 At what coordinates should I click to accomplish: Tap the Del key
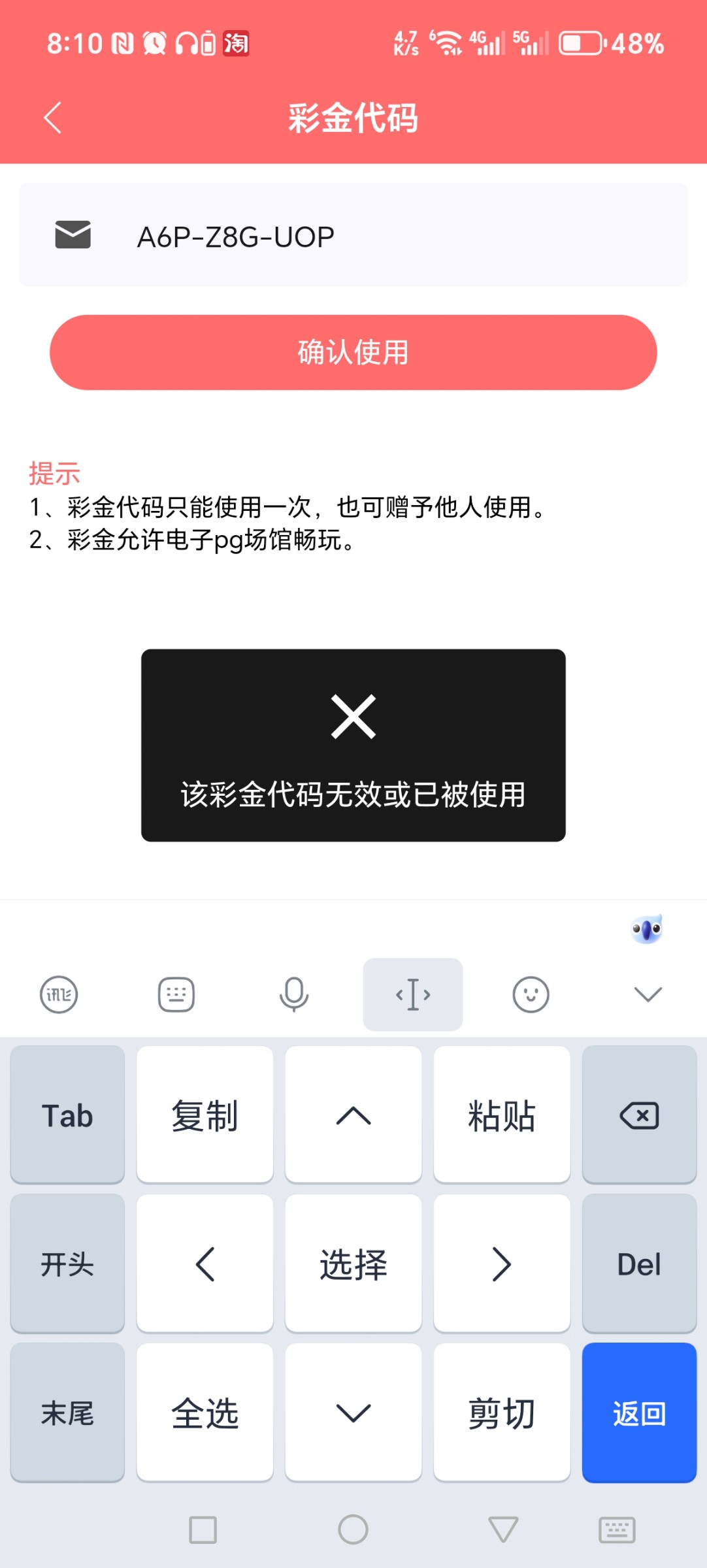(x=639, y=1264)
